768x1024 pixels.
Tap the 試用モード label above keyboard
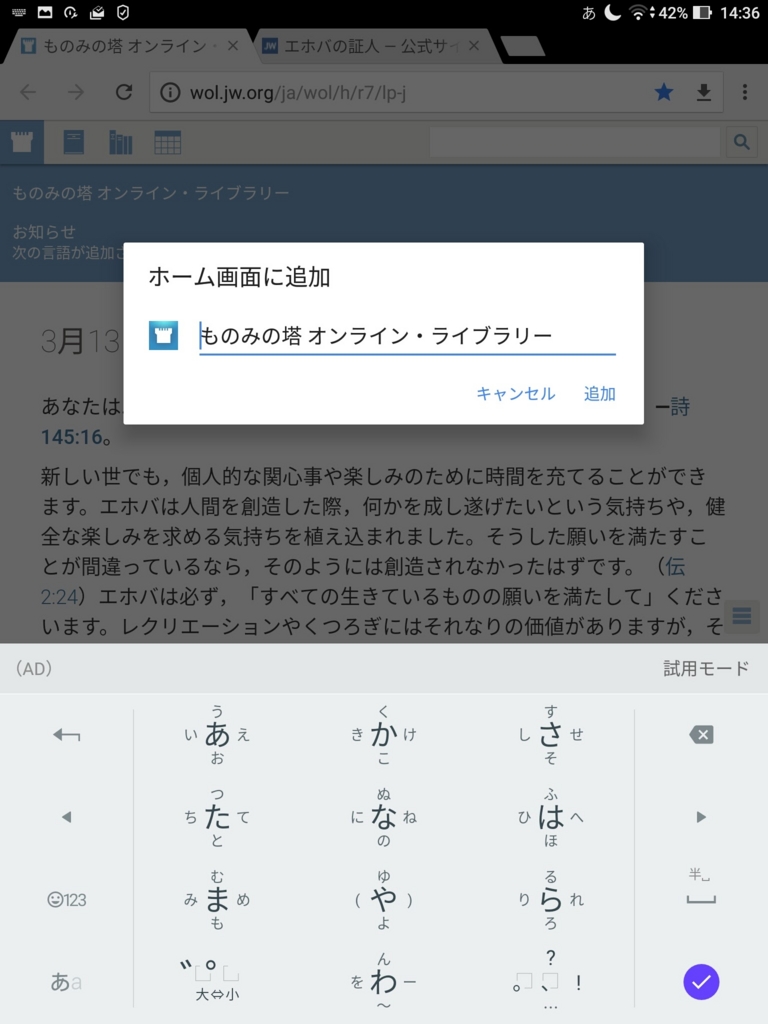pos(705,669)
